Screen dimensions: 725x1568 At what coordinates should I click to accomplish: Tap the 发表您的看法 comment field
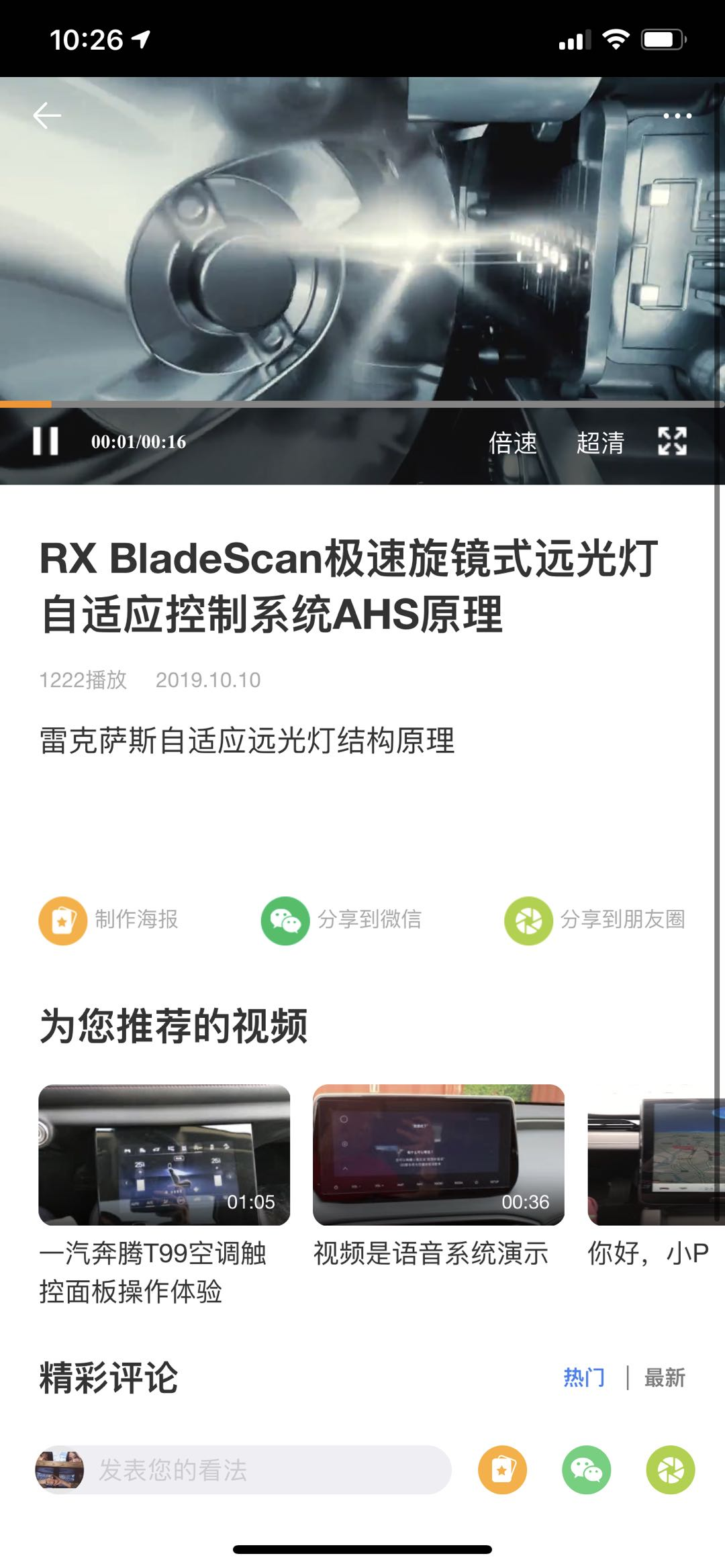(x=269, y=1470)
